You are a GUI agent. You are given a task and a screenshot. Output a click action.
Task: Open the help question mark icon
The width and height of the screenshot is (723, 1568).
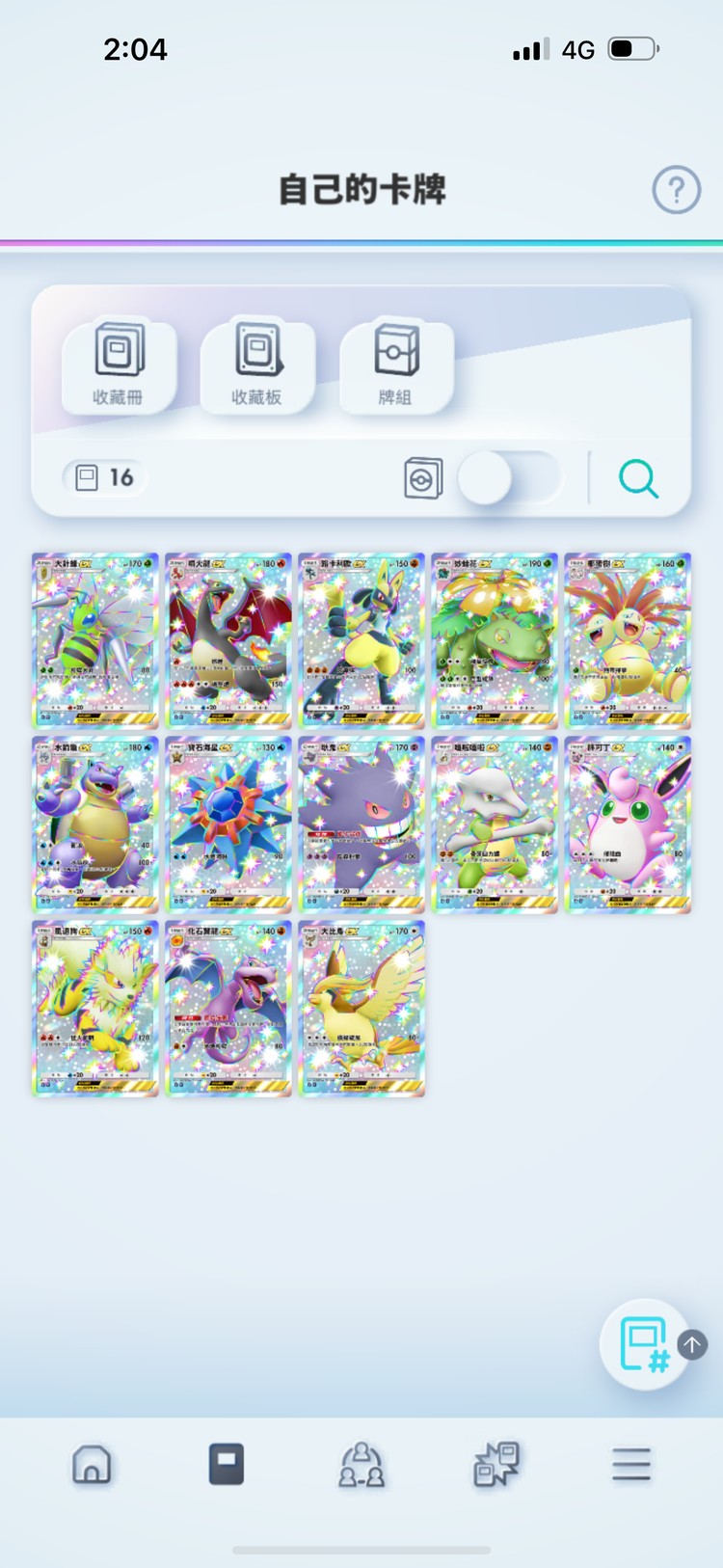676,190
